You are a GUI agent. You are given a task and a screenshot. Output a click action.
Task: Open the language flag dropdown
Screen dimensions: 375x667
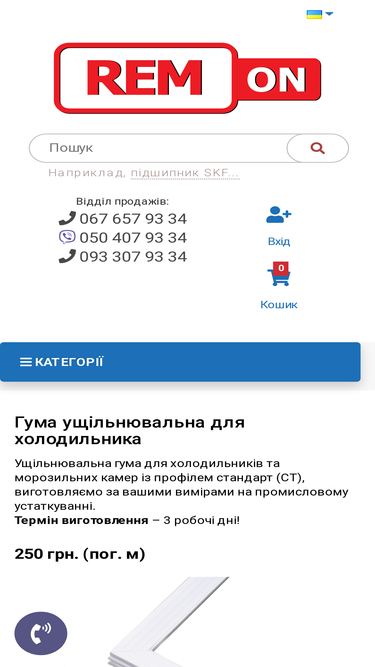tap(320, 14)
